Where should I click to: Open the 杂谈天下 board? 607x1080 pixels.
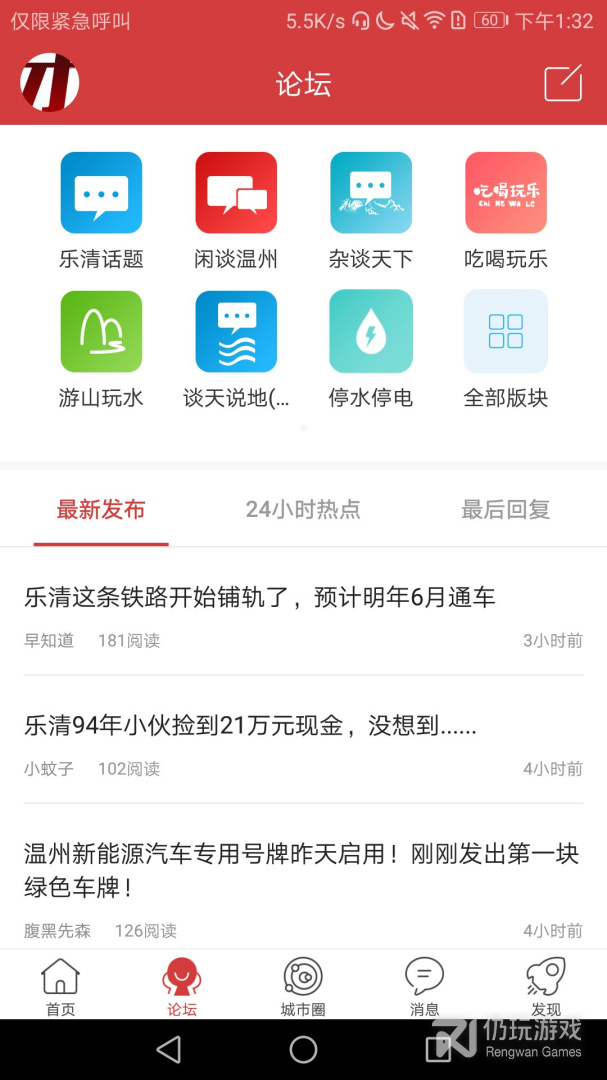coord(371,211)
